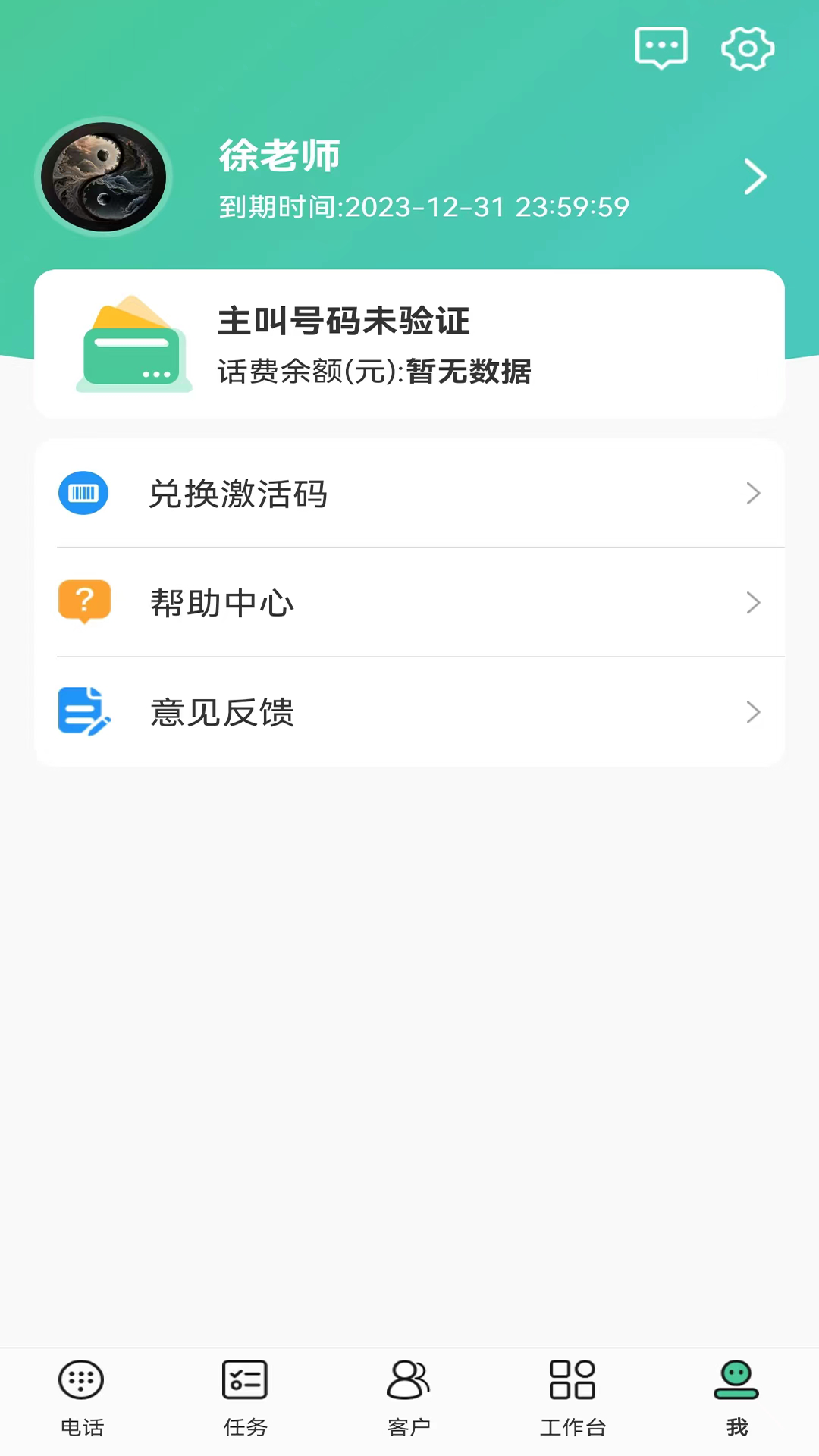The image size is (819, 1456).
Task: Tap the wallet icon beside 主叫号码未验证
Action: (133, 345)
